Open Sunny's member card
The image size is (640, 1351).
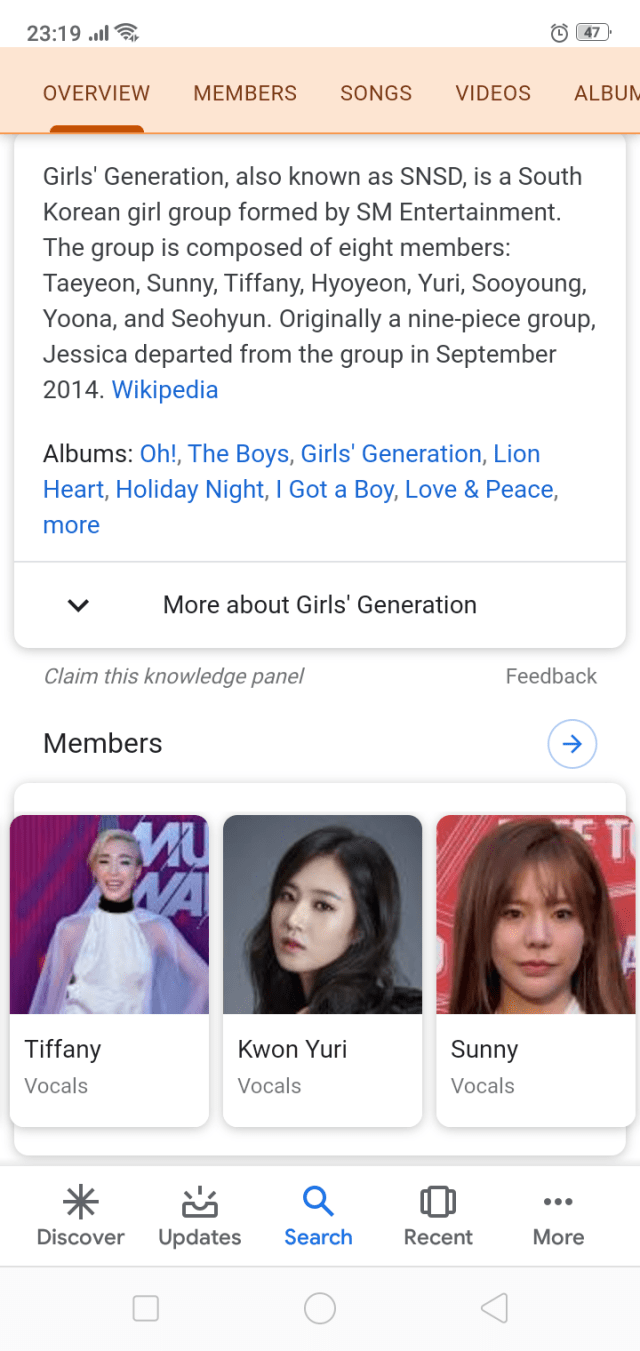(x=535, y=968)
